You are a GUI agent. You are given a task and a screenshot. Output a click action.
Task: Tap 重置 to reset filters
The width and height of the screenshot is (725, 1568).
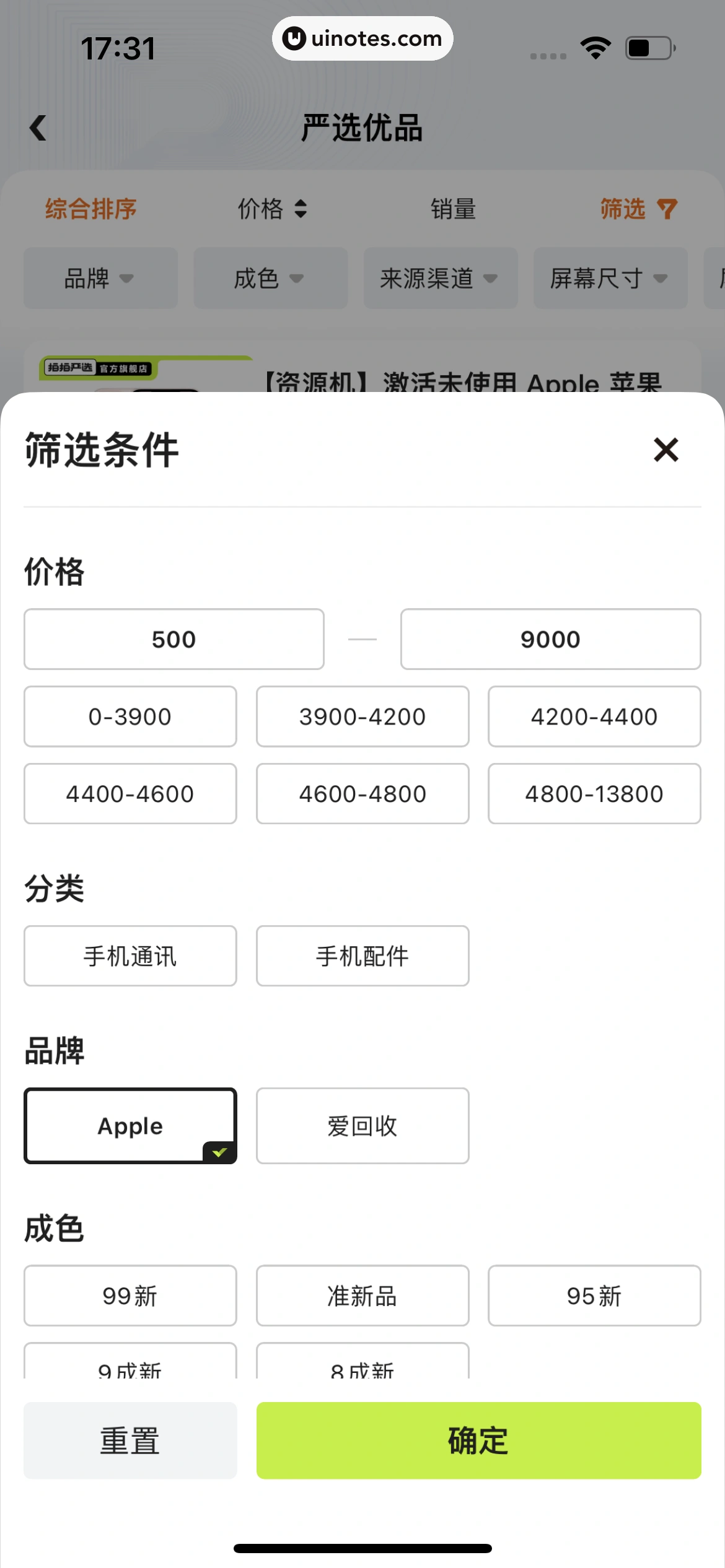pyautogui.click(x=130, y=1440)
